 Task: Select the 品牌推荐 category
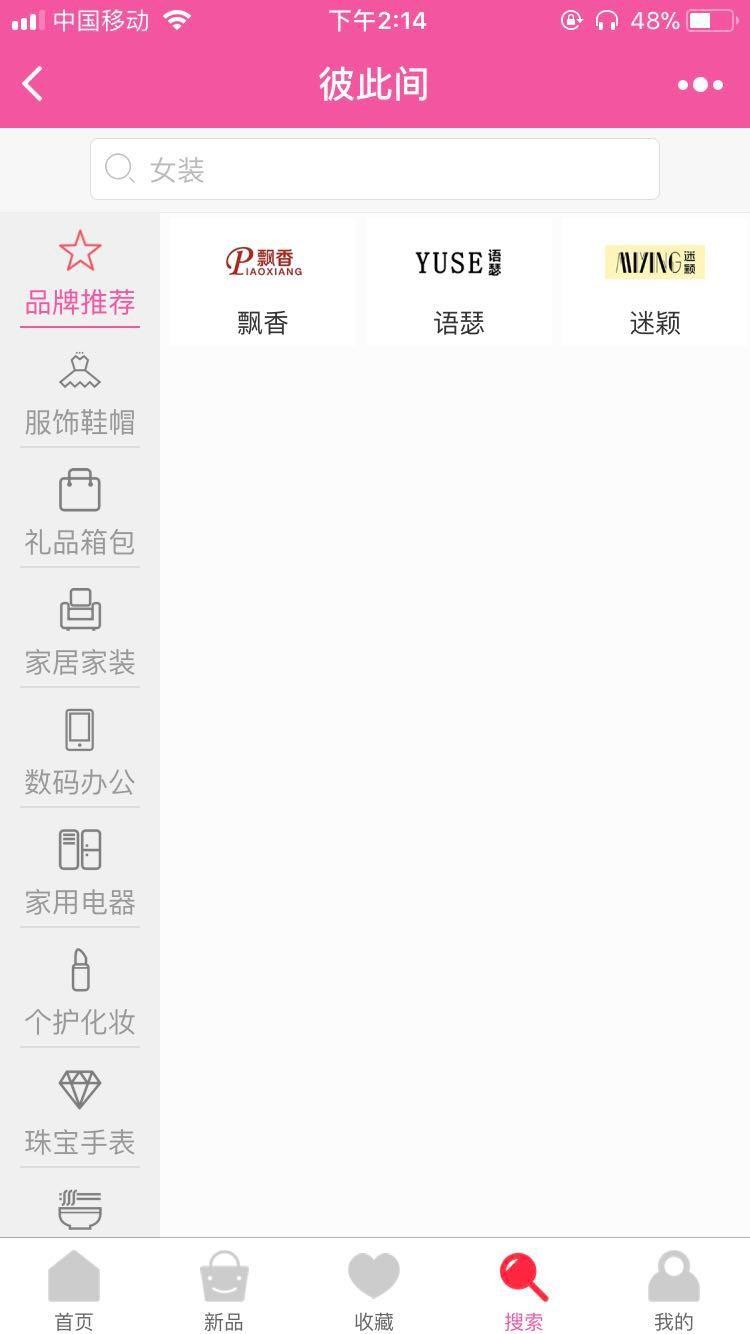tap(80, 275)
